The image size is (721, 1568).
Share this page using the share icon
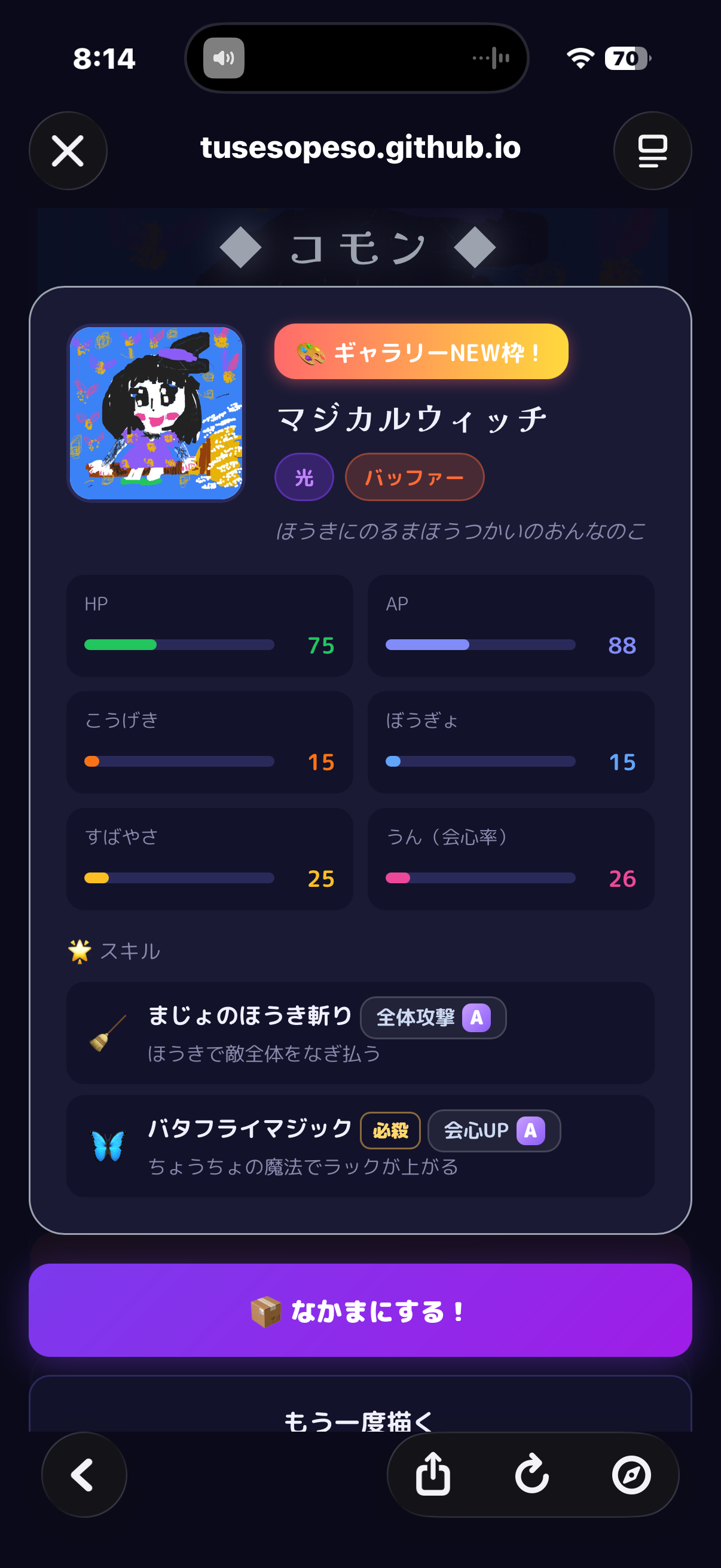point(433,1474)
